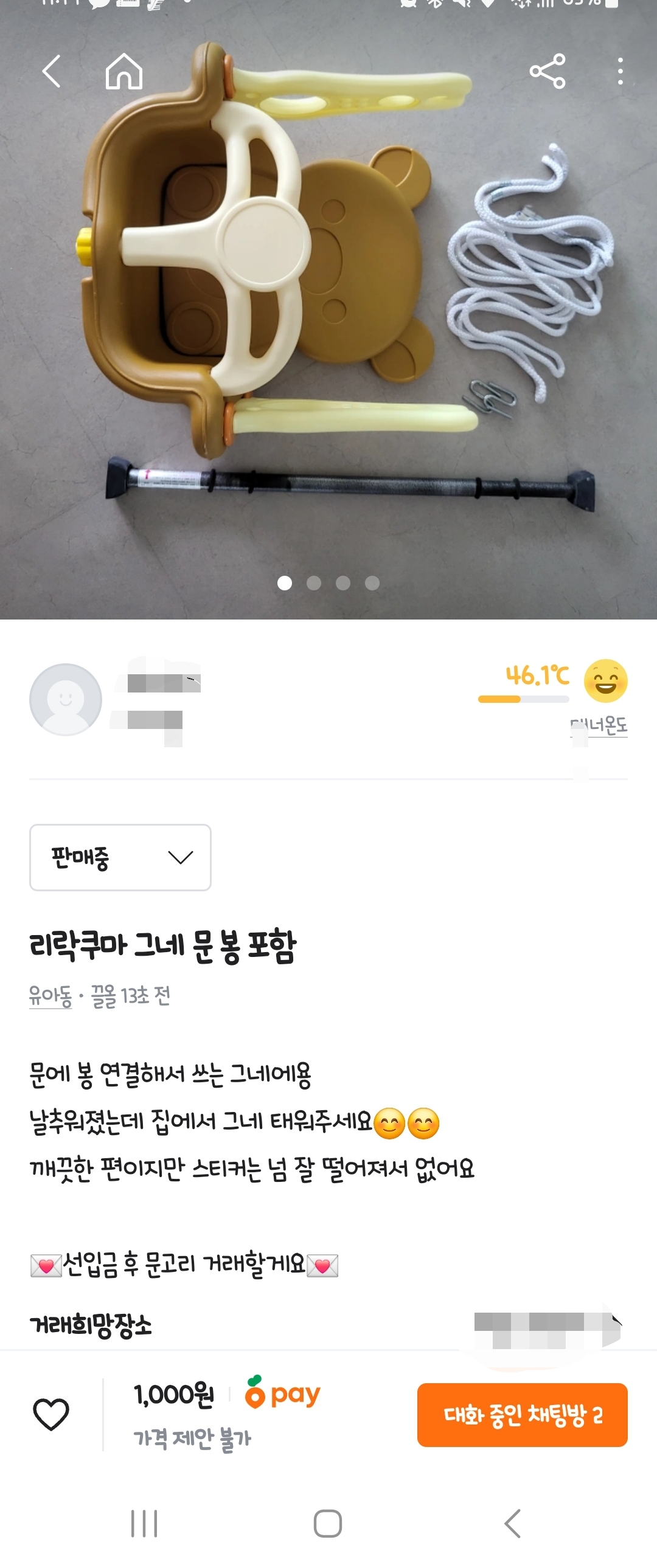Share this swing listing

point(547,71)
